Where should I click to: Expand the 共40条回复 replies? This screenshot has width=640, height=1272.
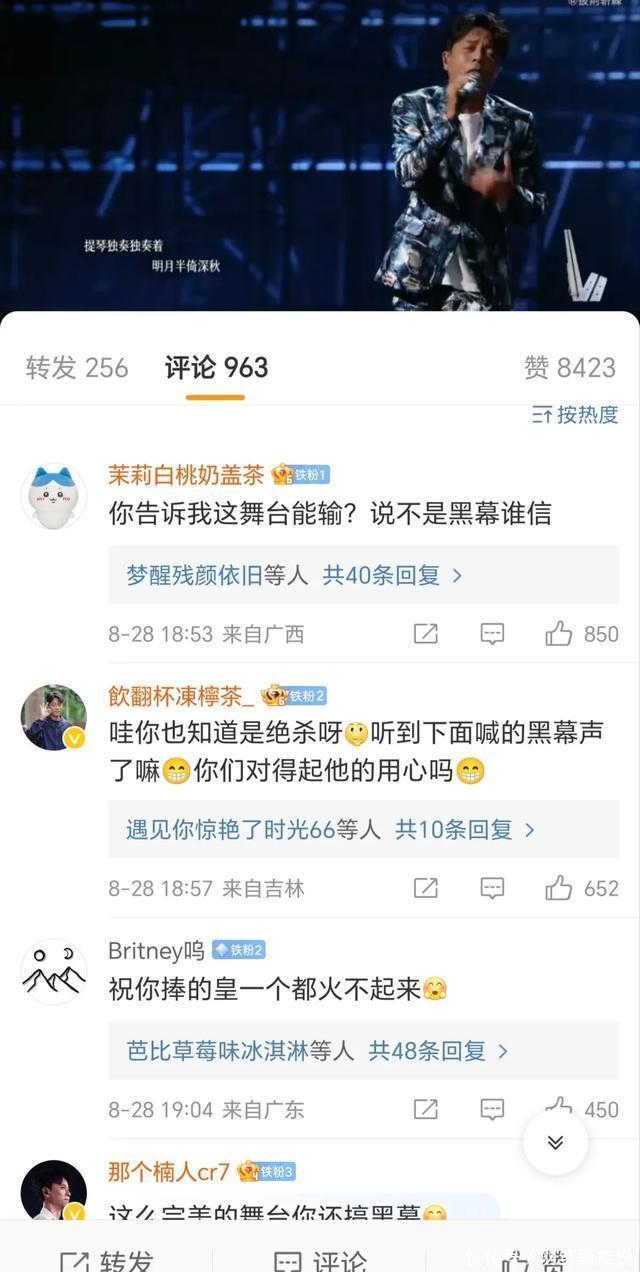click(392, 575)
